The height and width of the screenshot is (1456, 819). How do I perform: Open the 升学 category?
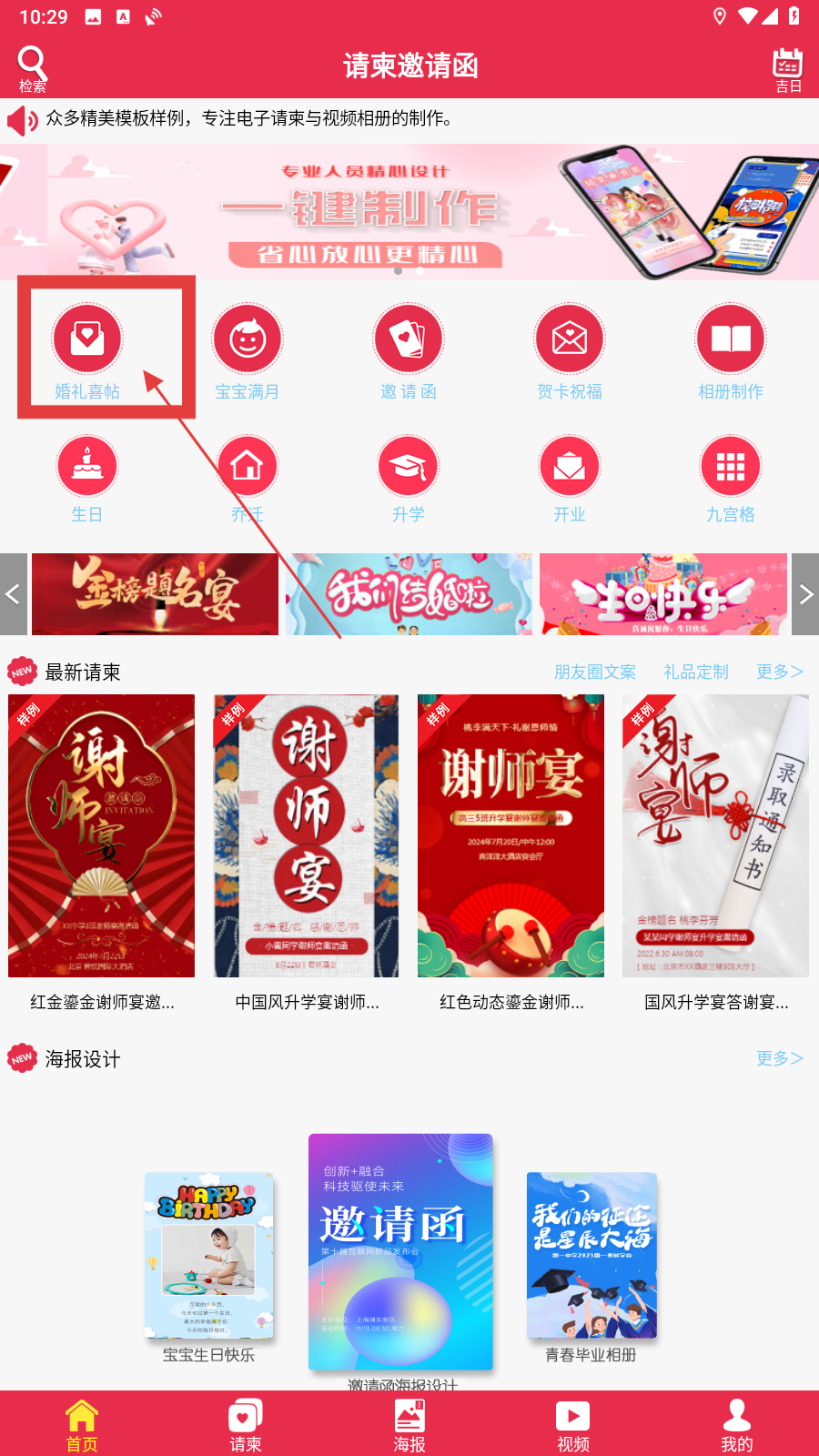[x=409, y=479]
